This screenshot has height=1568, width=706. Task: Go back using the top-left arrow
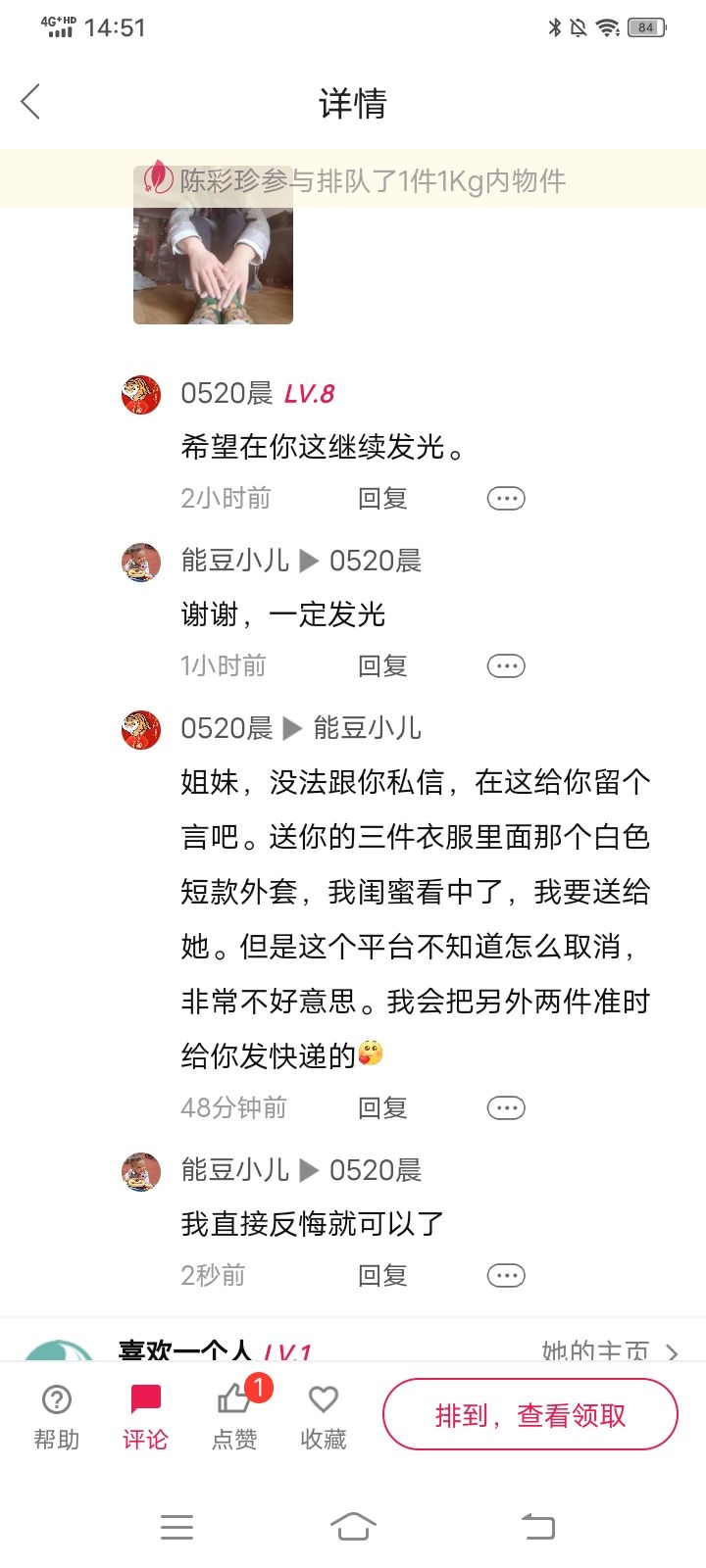(30, 102)
